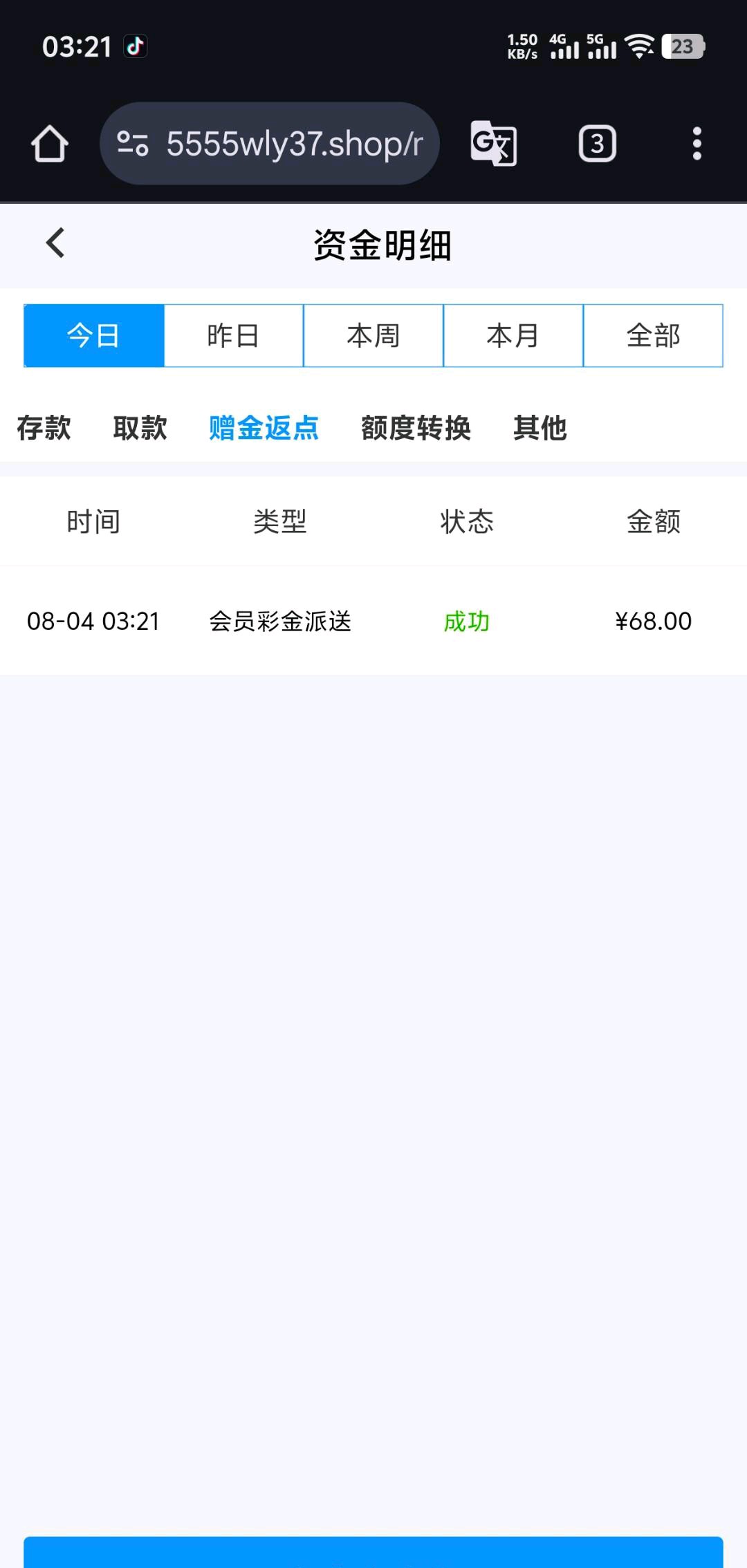The height and width of the screenshot is (1568, 747).
Task: Switch to the 昨日 date filter
Action: pos(234,336)
